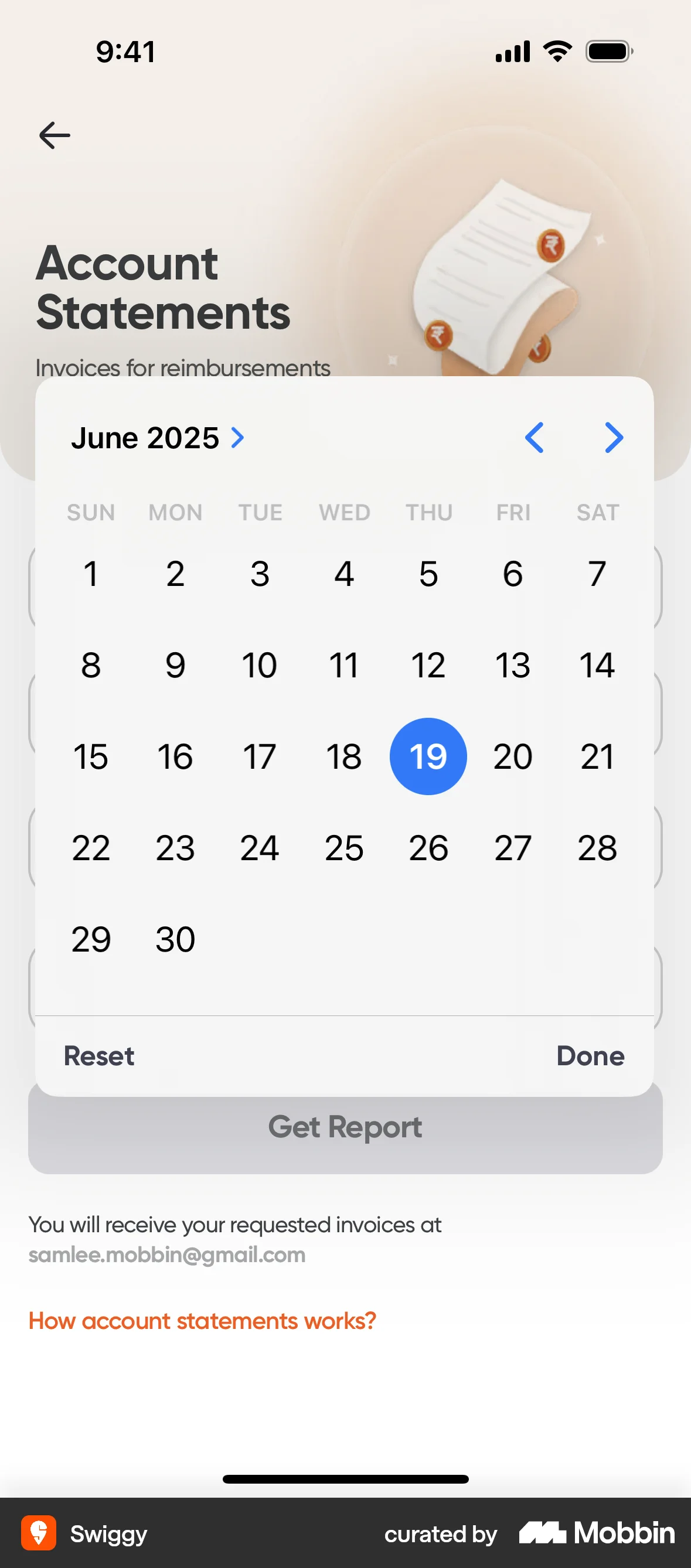Select June 1 on the calendar
Image resolution: width=691 pixels, height=1568 pixels.
click(x=91, y=574)
